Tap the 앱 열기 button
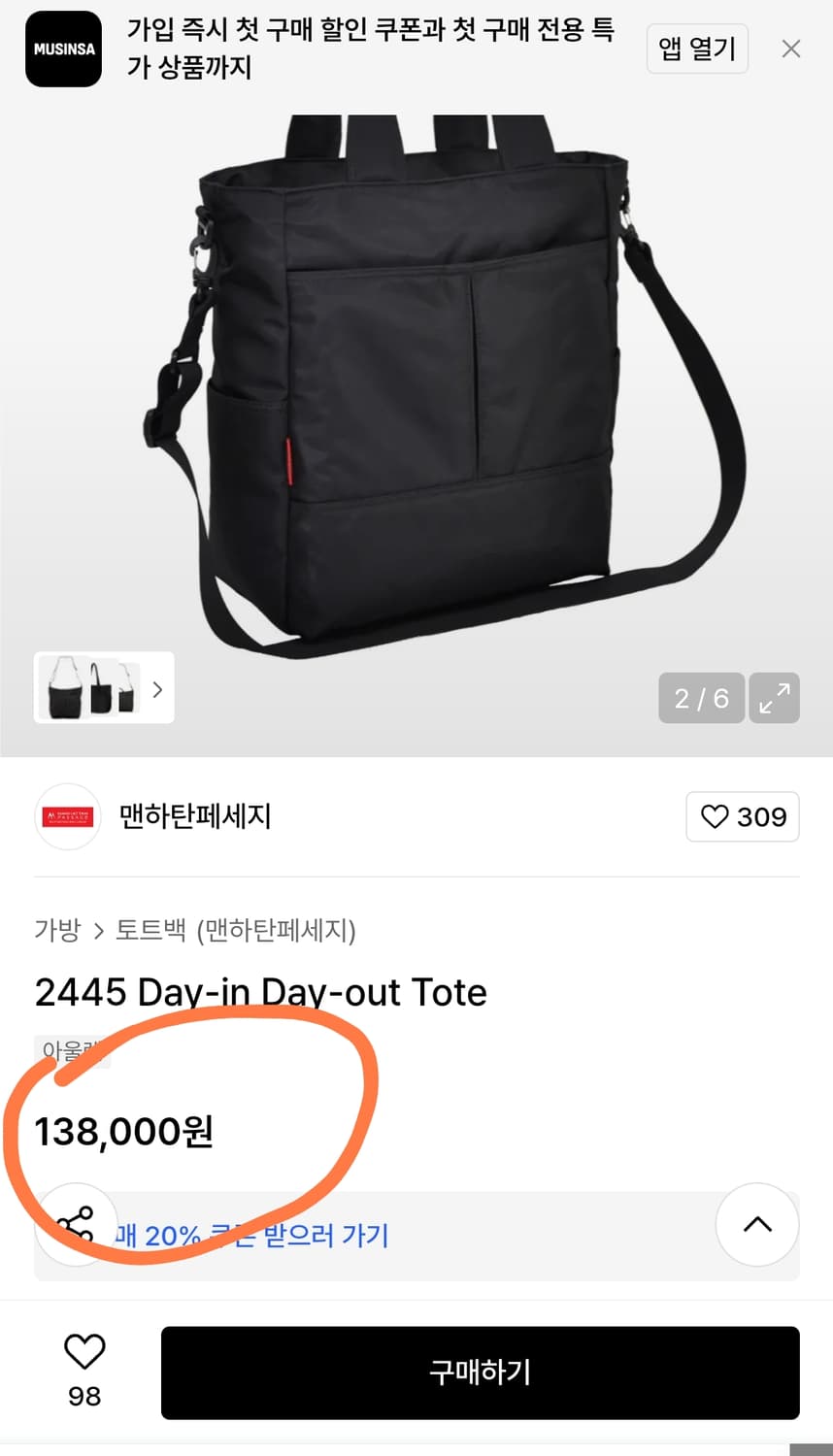The width and height of the screenshot is (833, 1456). [x=697, y=49]
